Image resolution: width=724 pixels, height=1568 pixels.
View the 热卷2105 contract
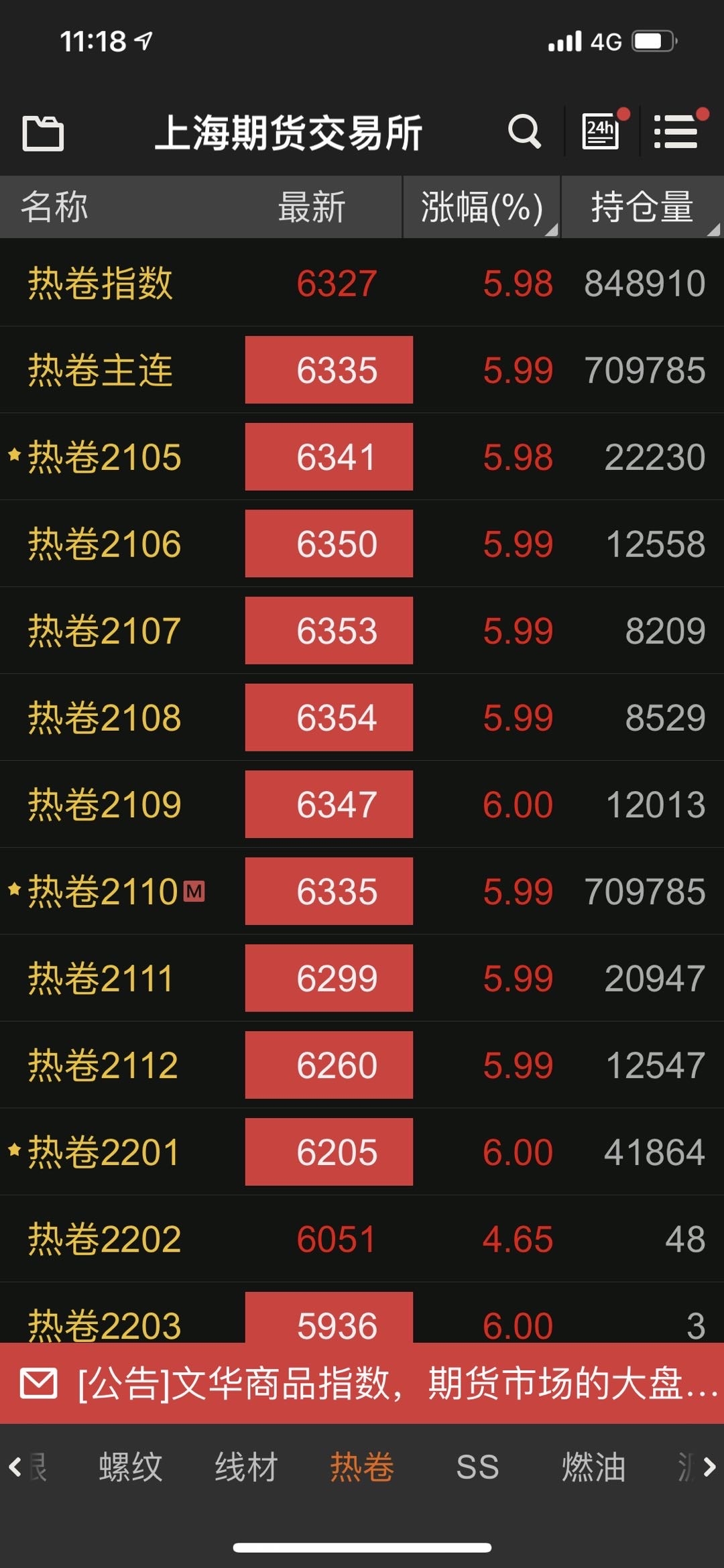tap(362, 457)
